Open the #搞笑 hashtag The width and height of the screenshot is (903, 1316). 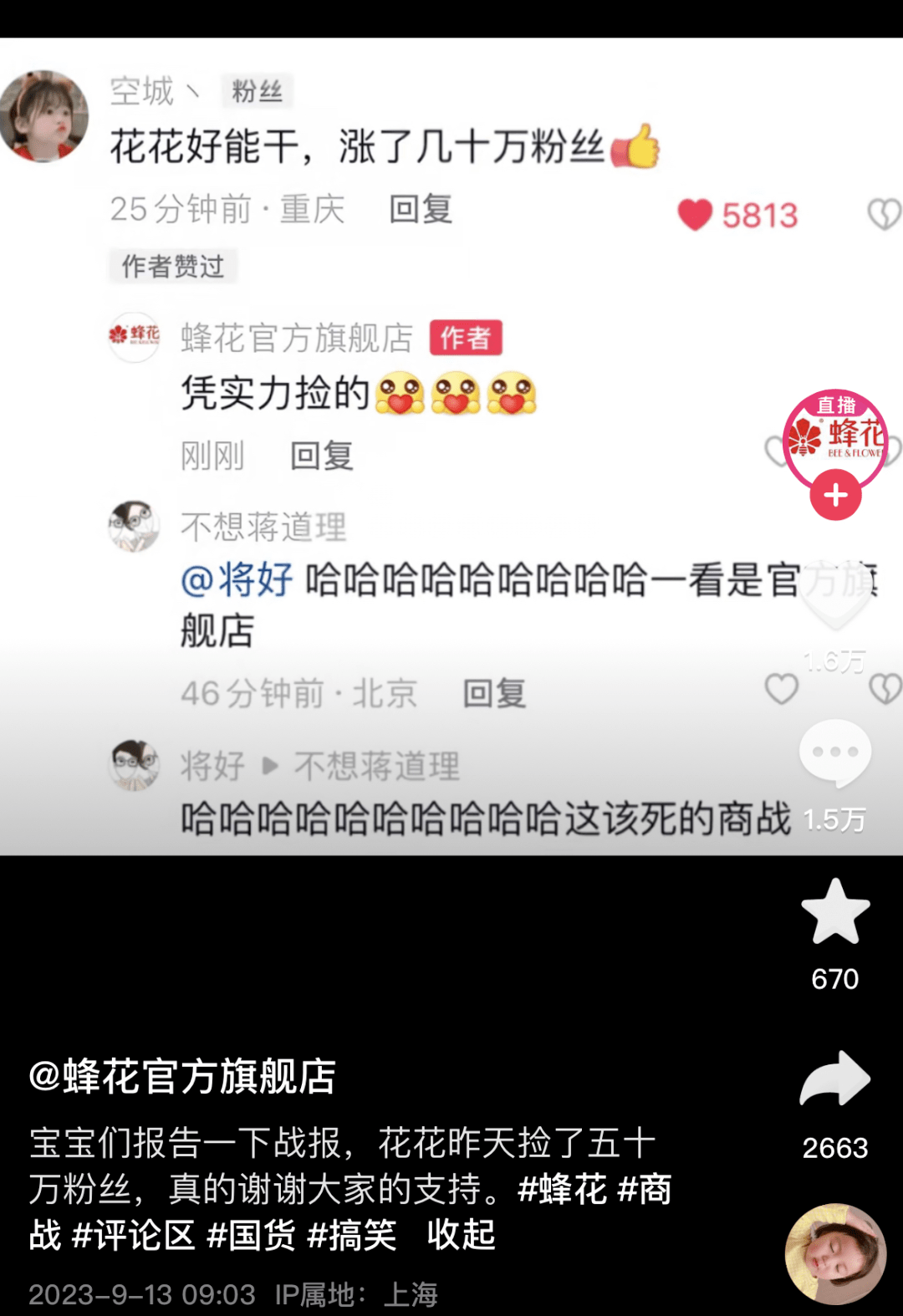(352, 1235)
